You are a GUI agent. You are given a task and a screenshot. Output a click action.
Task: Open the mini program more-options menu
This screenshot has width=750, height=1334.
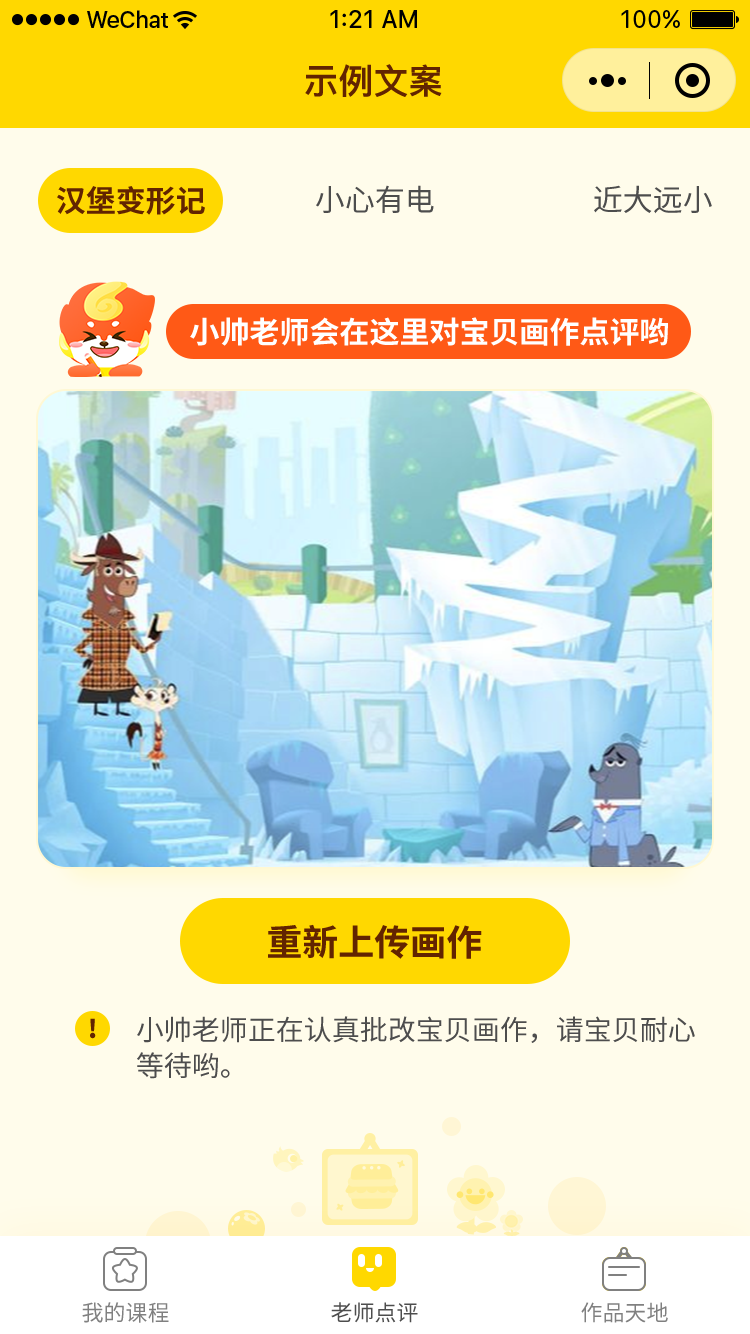tap(607, 81)
